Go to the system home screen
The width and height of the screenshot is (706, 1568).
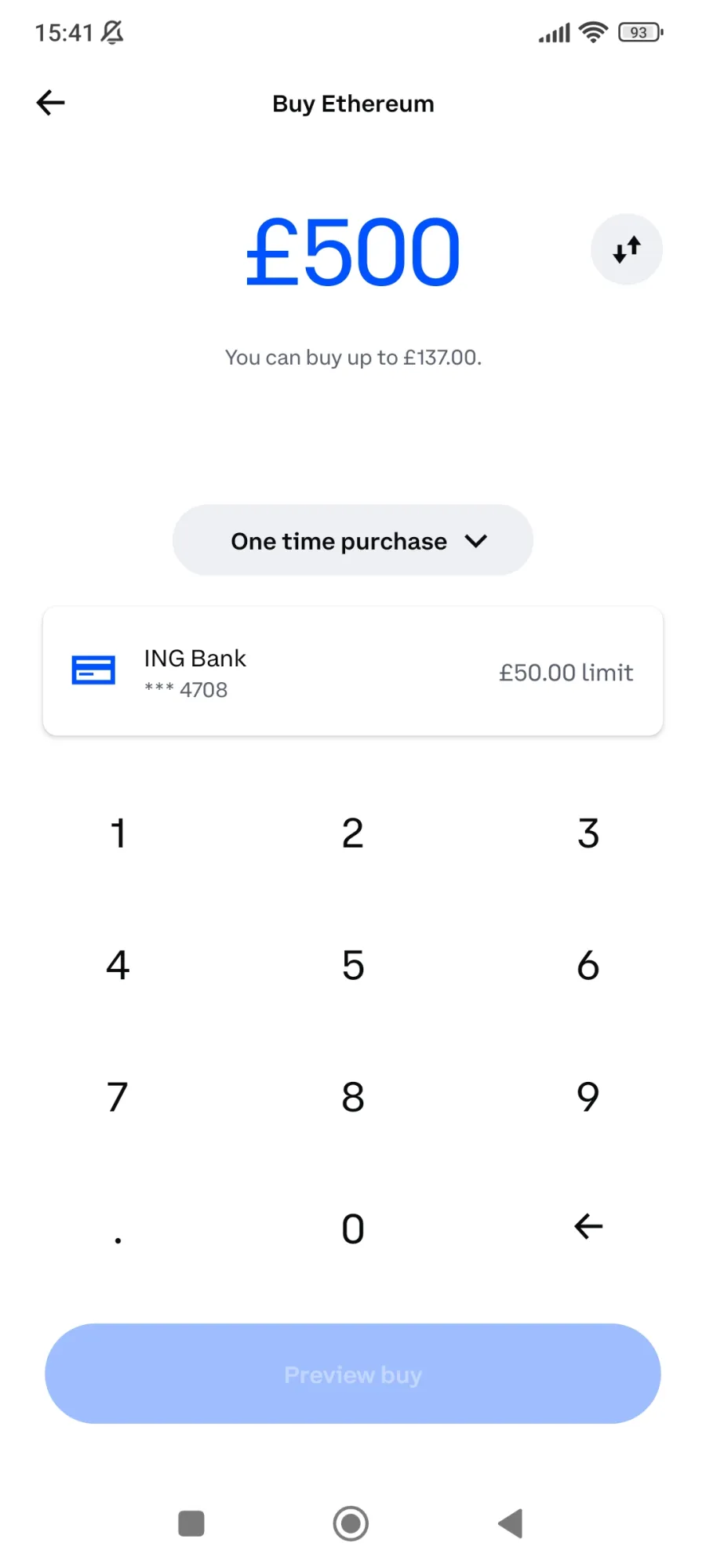click(351, 1523)
